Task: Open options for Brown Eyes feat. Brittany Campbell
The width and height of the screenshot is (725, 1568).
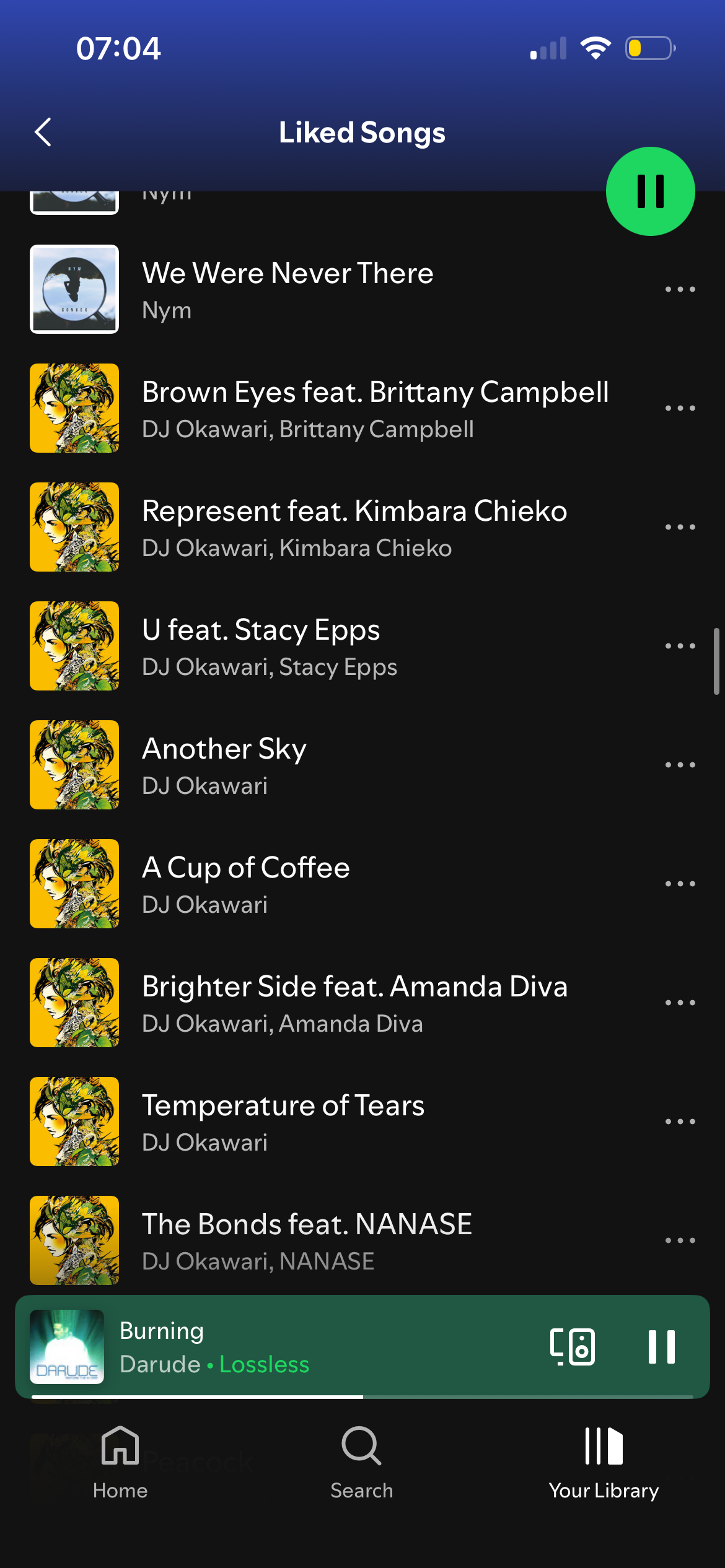Action: [680, 408]
